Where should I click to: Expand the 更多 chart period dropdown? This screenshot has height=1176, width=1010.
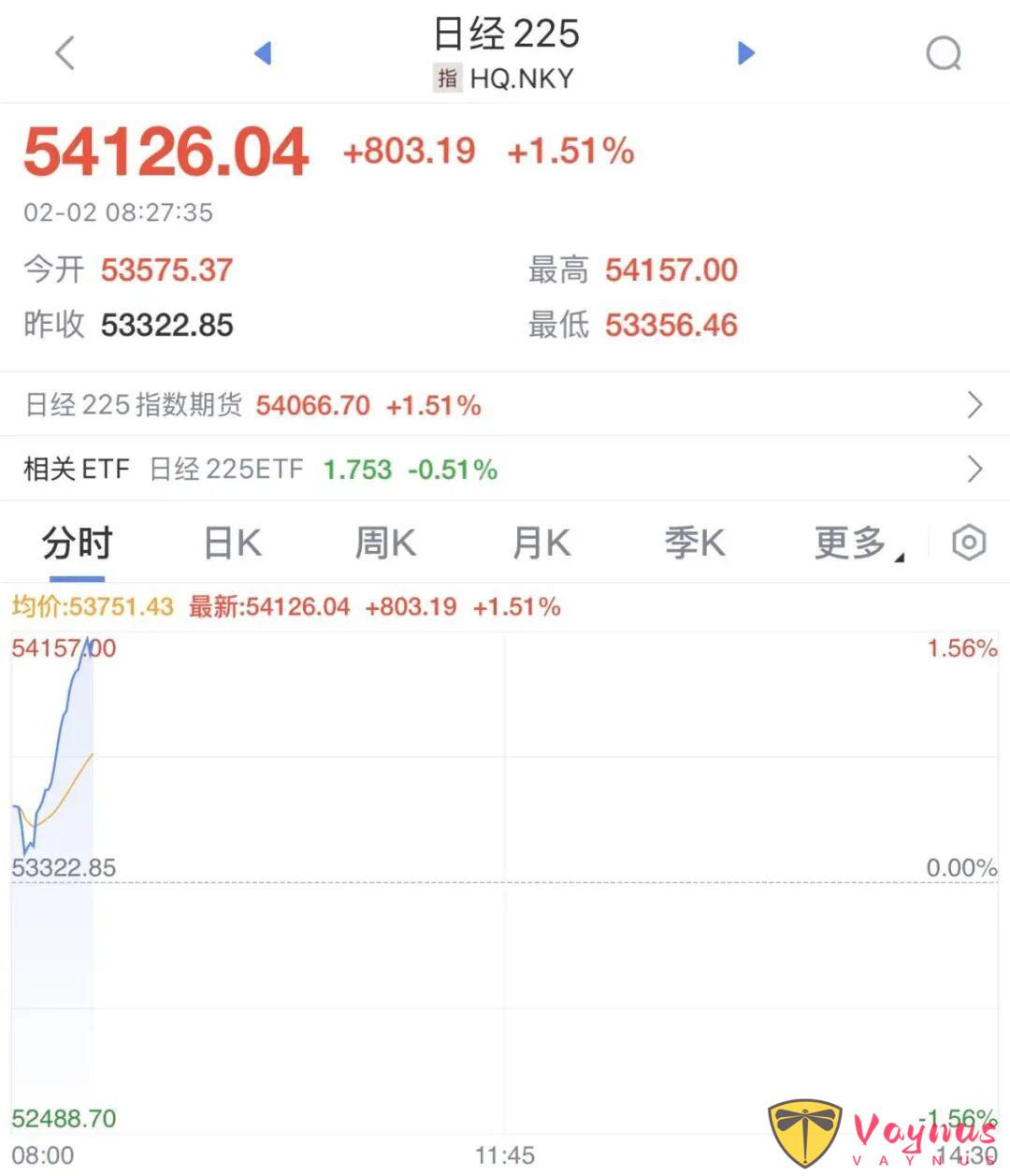pos(856,544)
